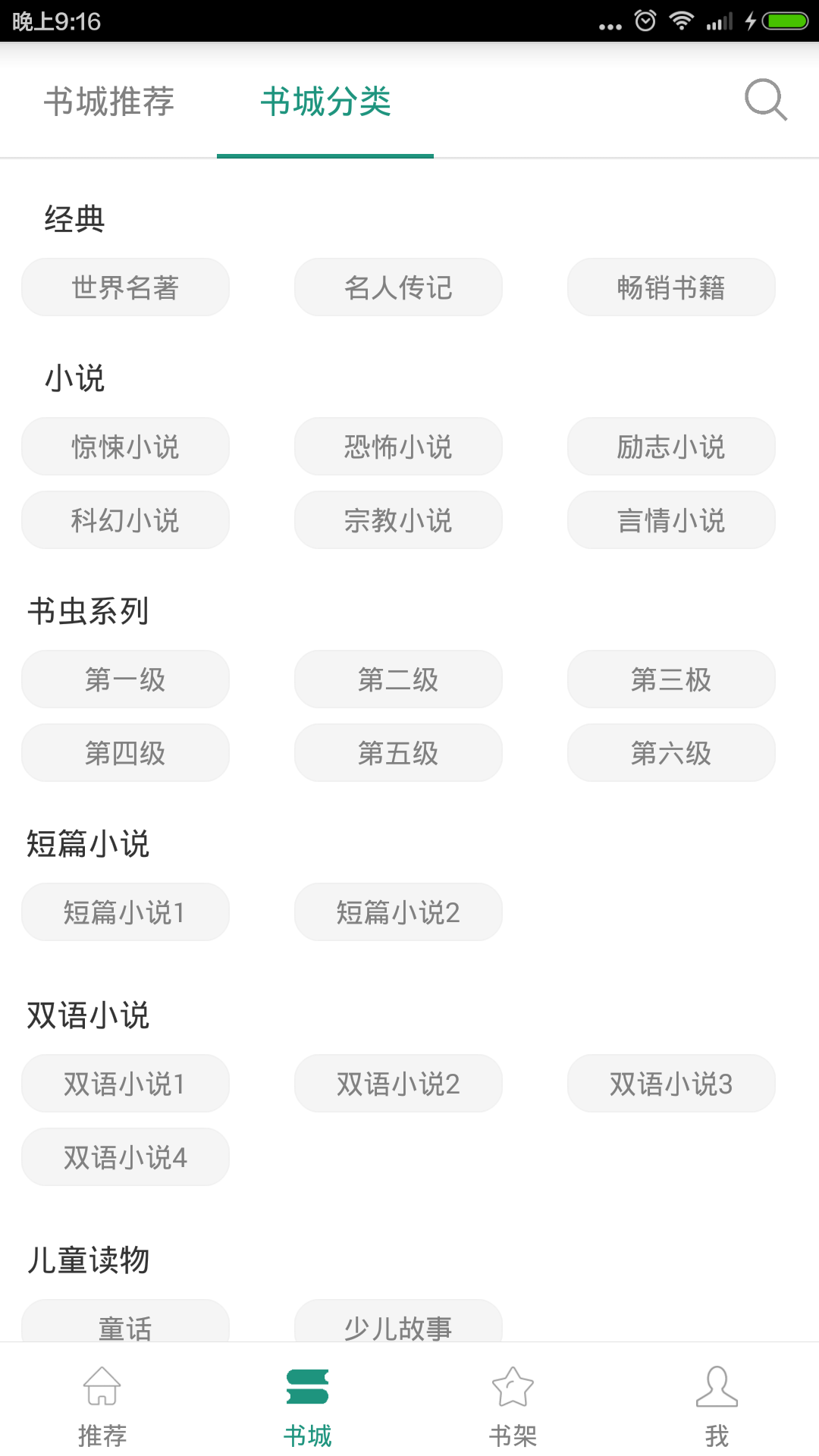The image size is (819, 1456).
Task: Switch to the 书城推荐 tab
Action: coord(109,102)
